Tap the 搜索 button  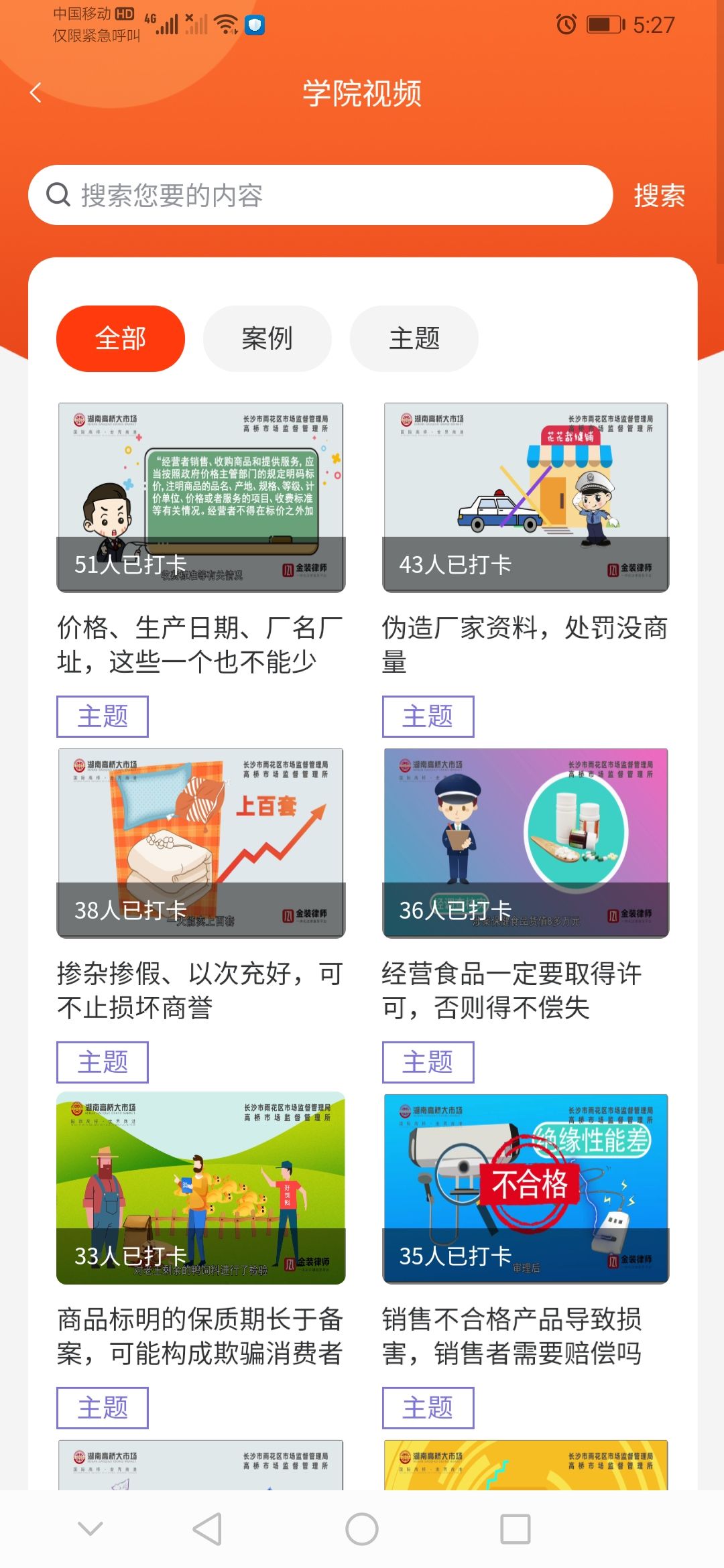(x=659, y=196)
